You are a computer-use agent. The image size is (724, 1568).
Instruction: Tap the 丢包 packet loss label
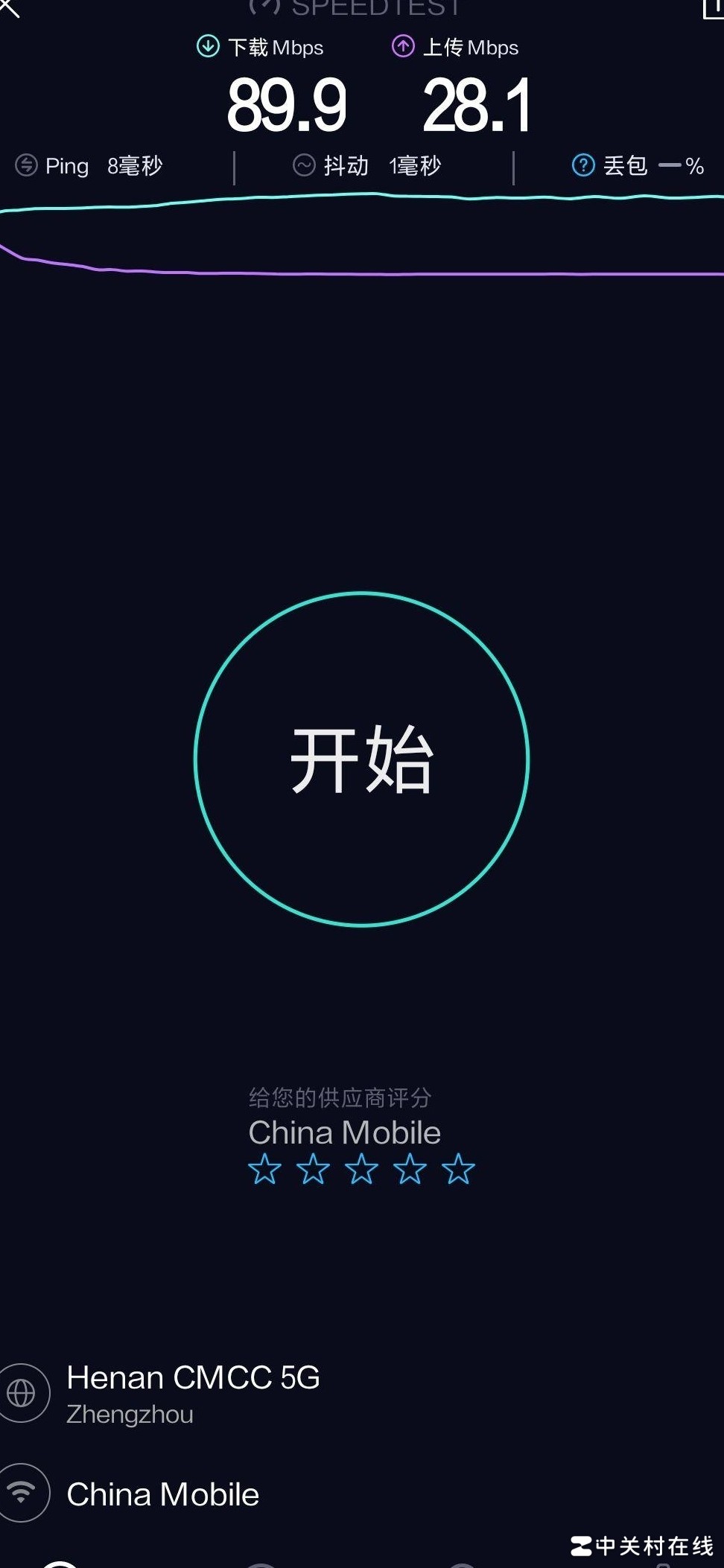(626, 165)
